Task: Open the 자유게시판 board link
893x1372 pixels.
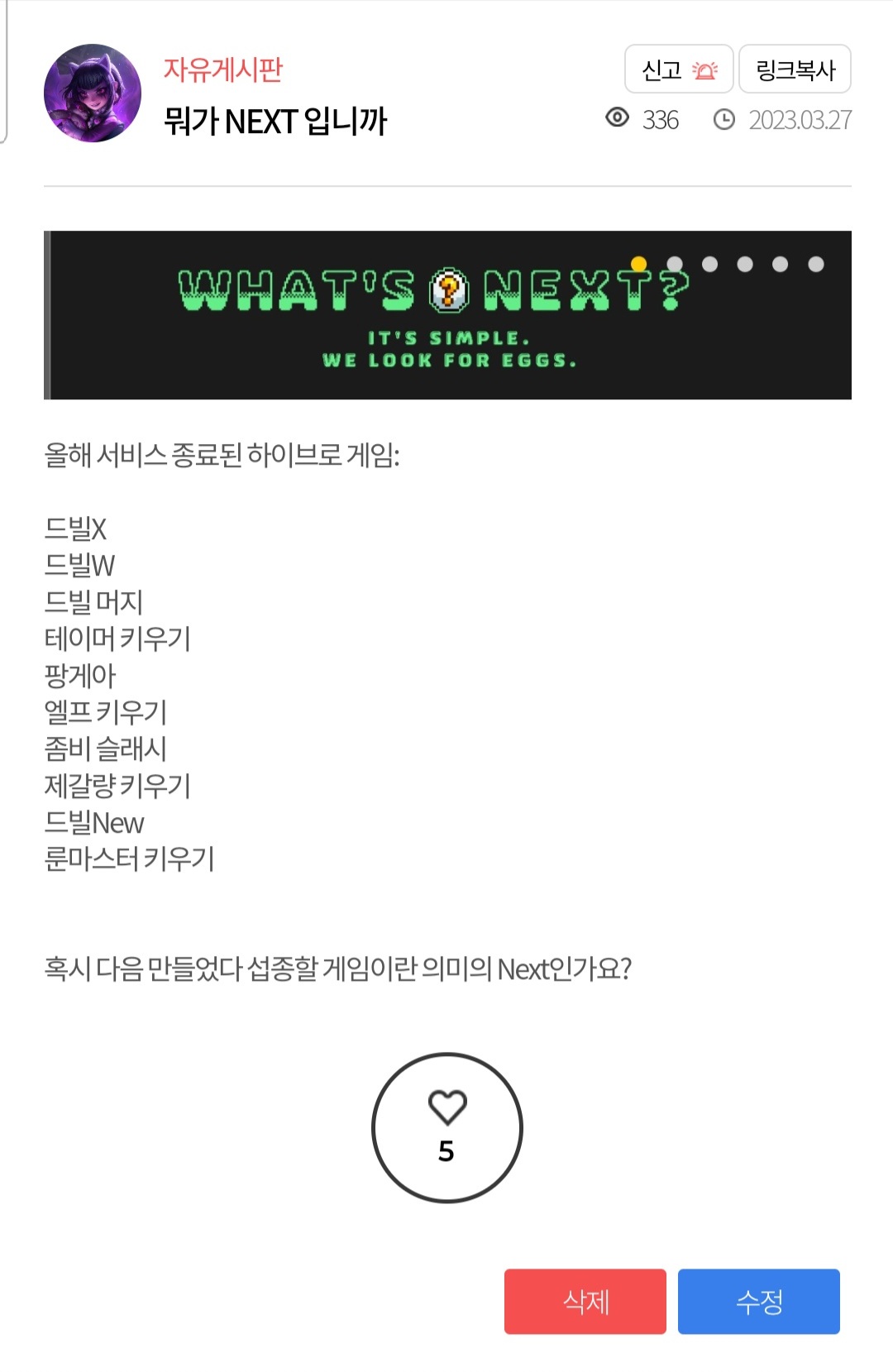Action: 222,69
